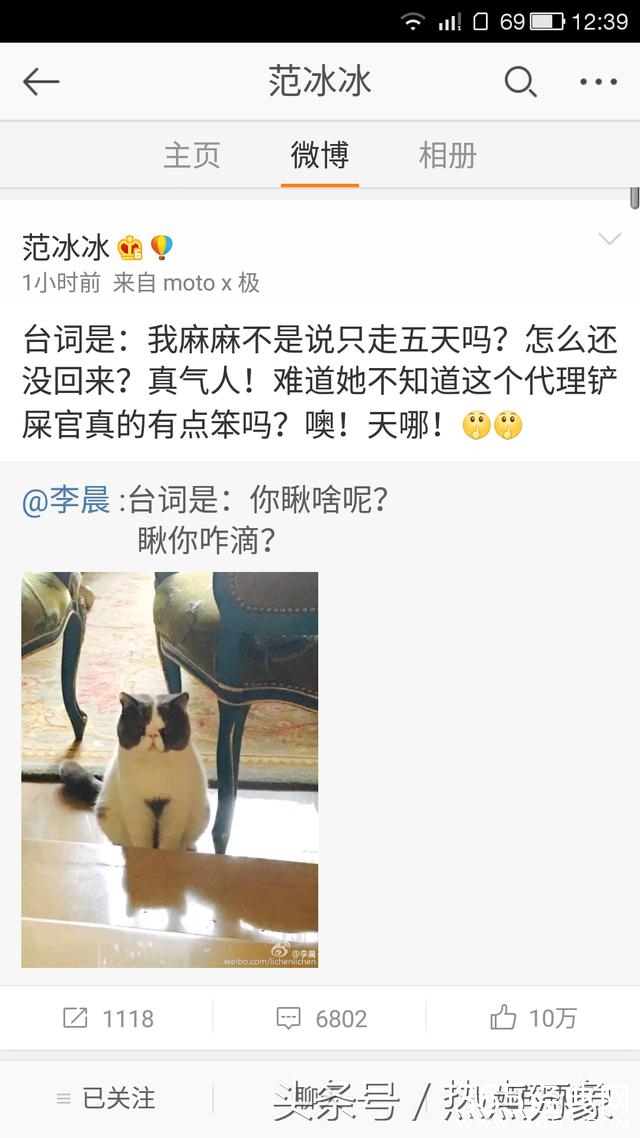This screenshot has height=1138, width=640.
Task: Switch to the 相册 tab
Action: [x=447, y=156]
